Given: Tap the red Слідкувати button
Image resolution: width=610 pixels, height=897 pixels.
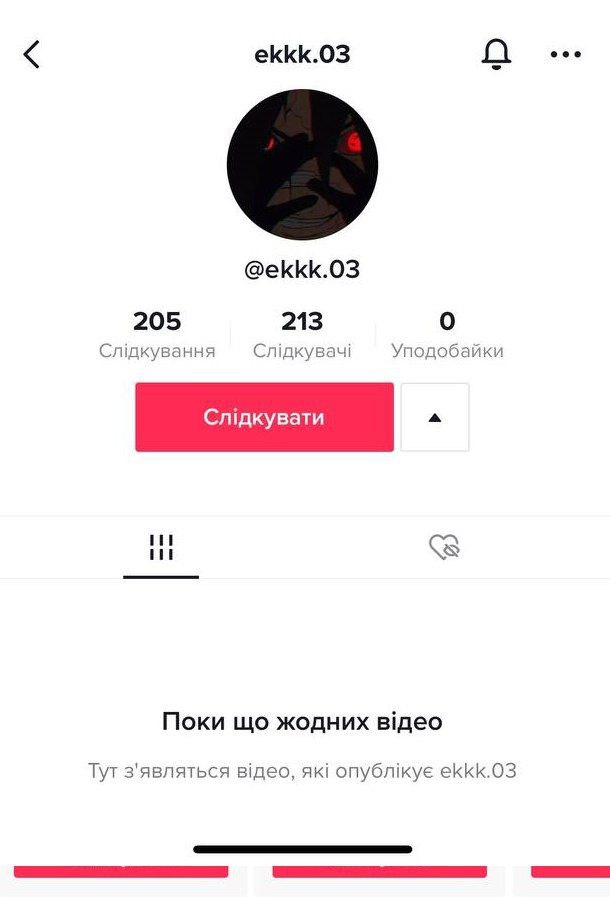Looking at the screenshot, I should [264, 417].
